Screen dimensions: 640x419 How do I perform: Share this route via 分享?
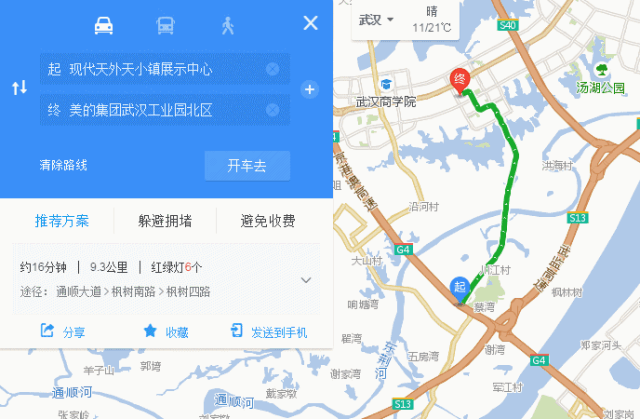(x=63, y=331)
